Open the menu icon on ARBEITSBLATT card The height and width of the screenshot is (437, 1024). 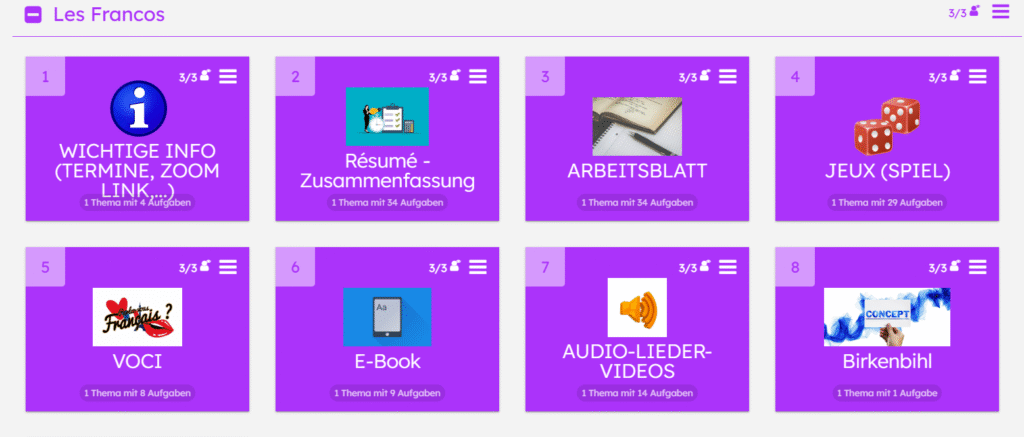[x=727, y=76]
